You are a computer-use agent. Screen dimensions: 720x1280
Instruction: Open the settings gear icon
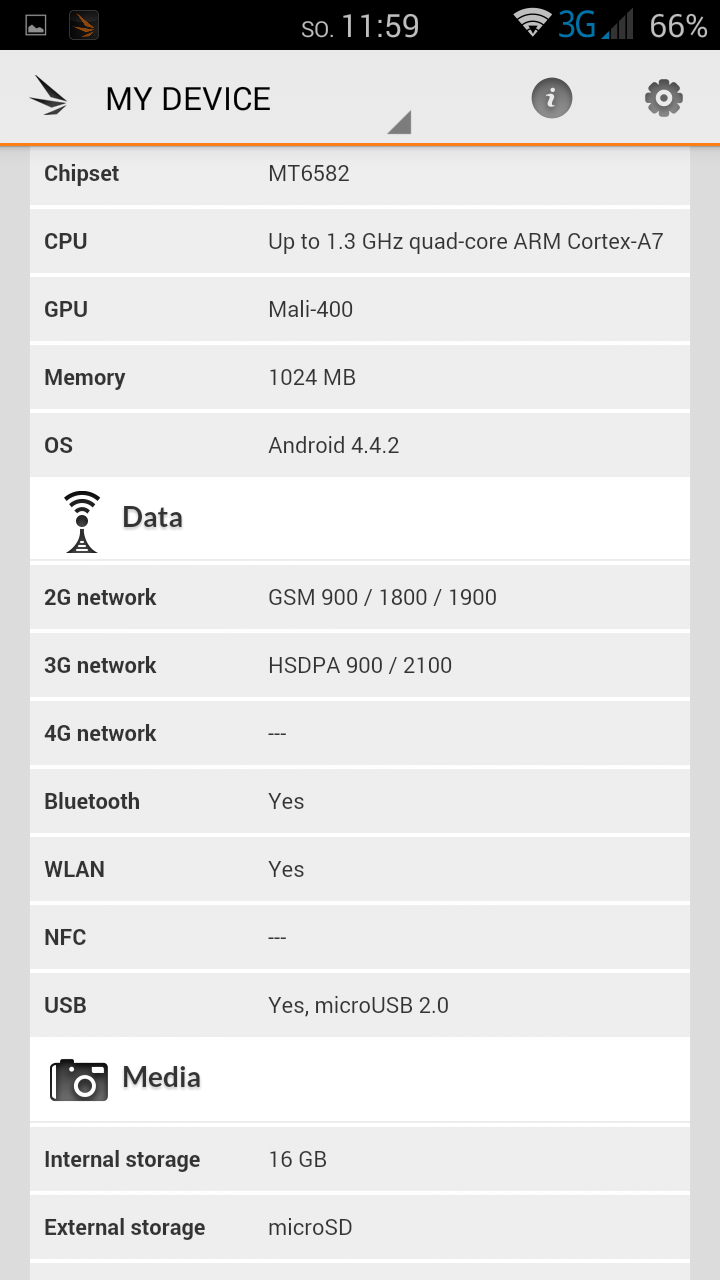pos(664,98)
